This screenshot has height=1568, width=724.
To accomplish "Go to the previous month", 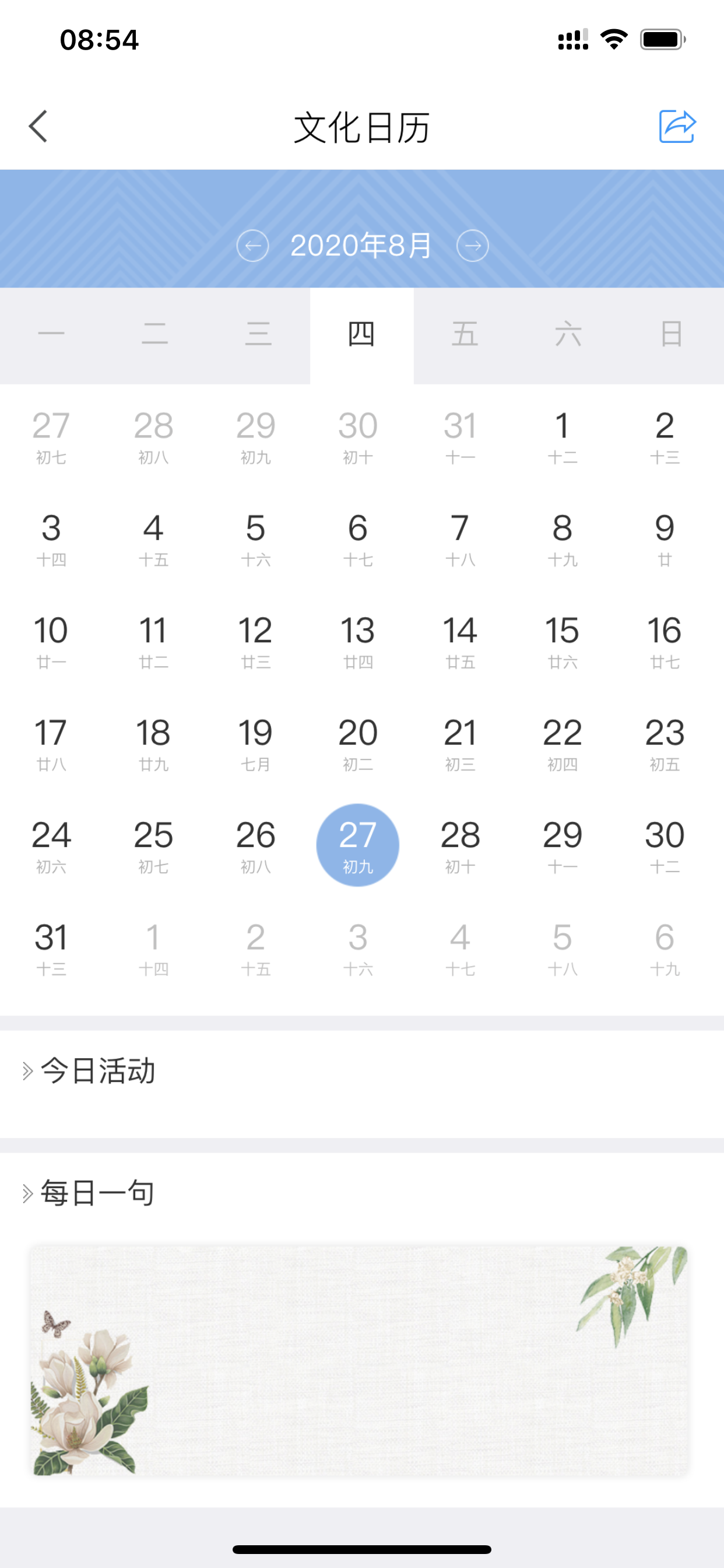I will coord(252,246).
